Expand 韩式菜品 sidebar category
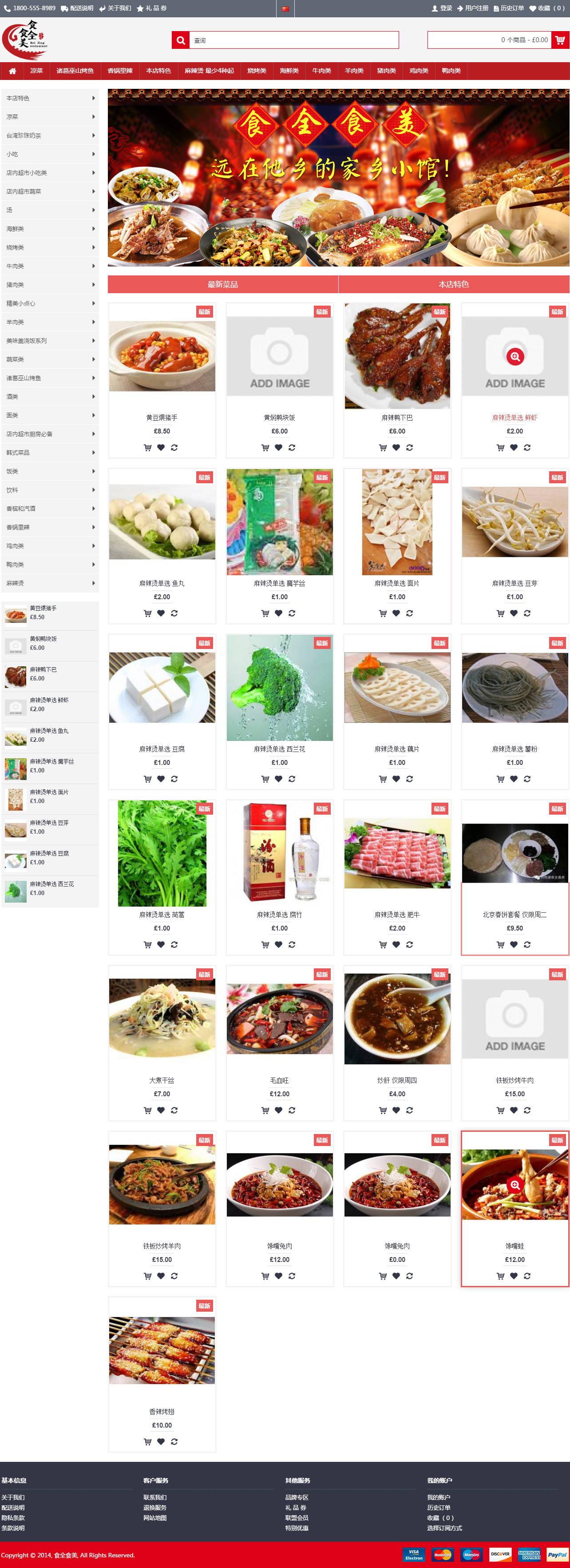 pos(50,453)
